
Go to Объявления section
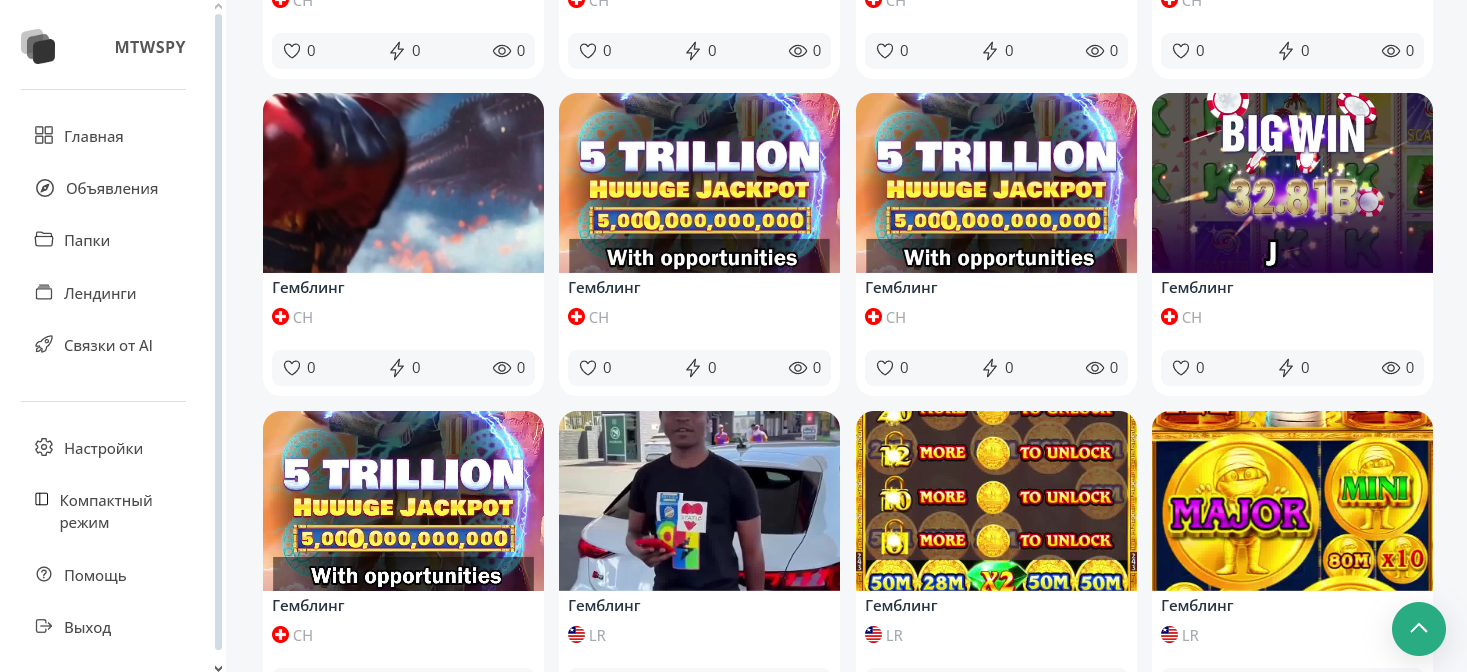[111, 188]
